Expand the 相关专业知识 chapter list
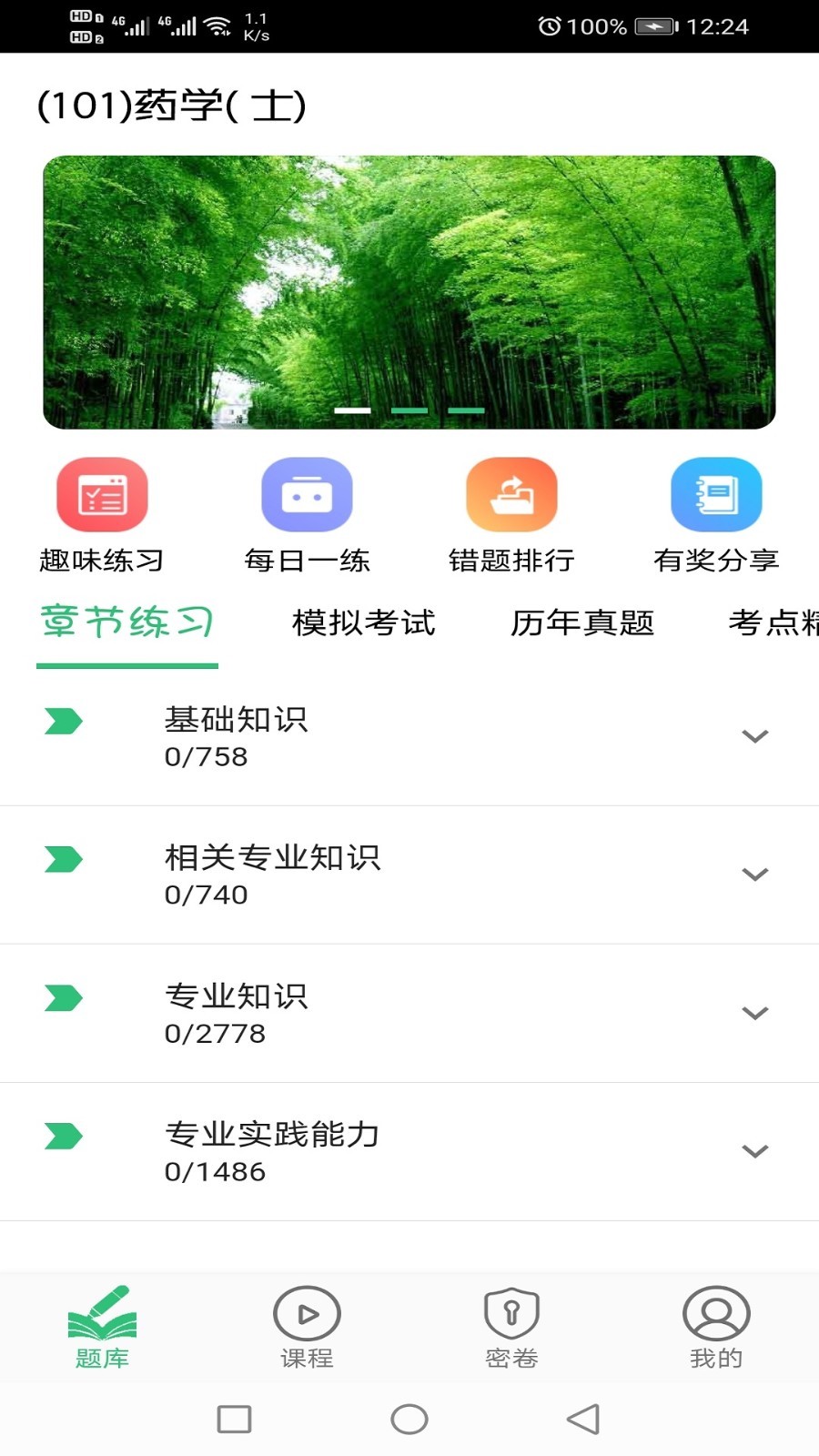819x1456 pixels. [x=754, y=874]
